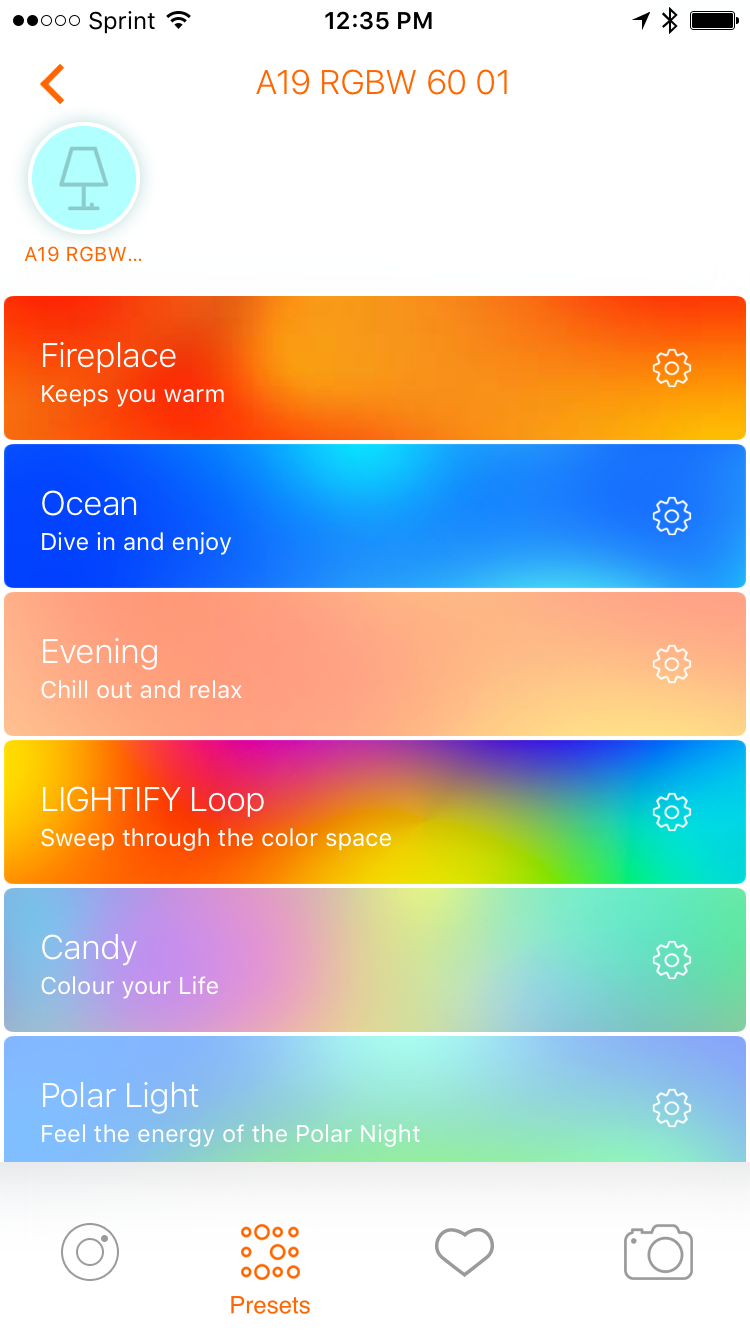Screen dimensions: 750x1334
Task: Open settings gear for Ocean
Action: [x=672, y=516]
